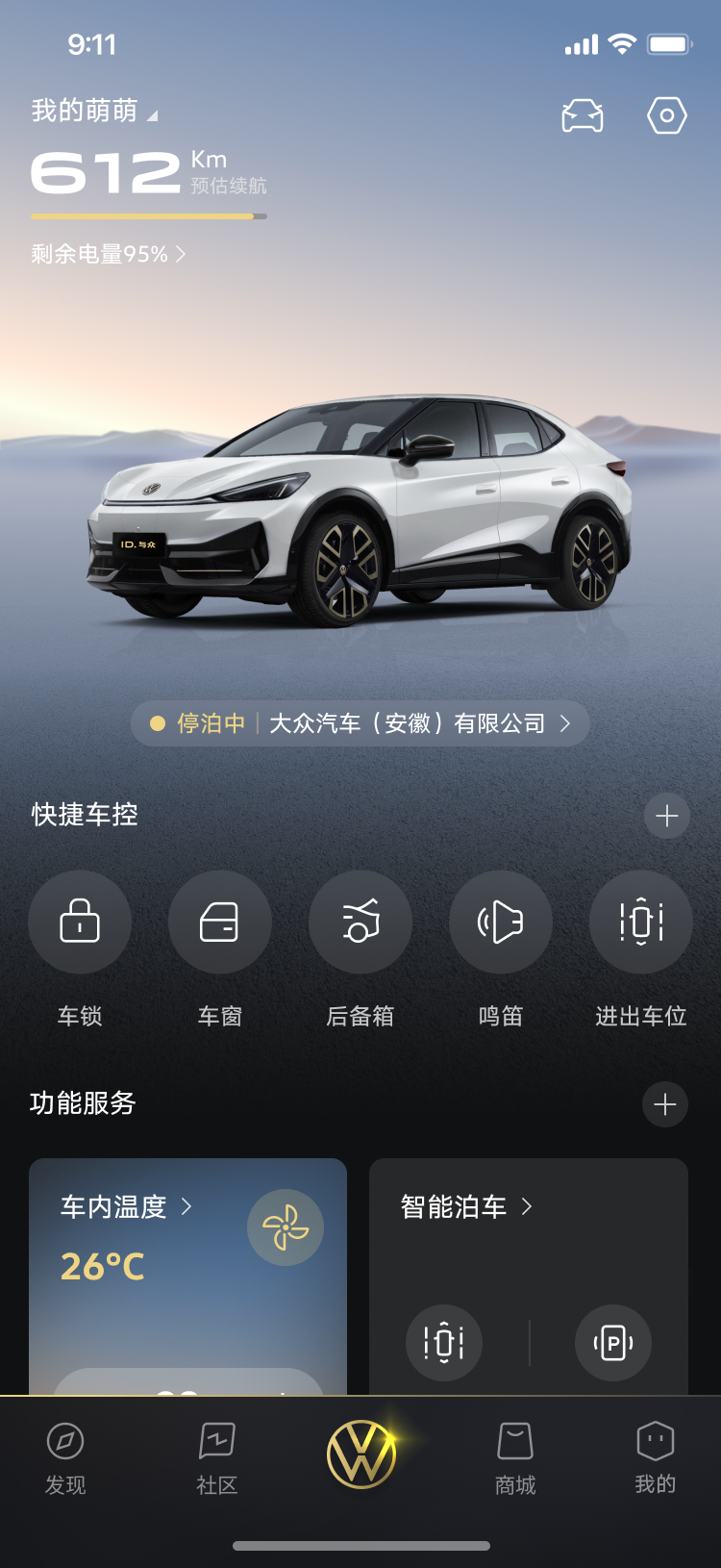Toggle the fan icon on temperature card

[286, 1227]
